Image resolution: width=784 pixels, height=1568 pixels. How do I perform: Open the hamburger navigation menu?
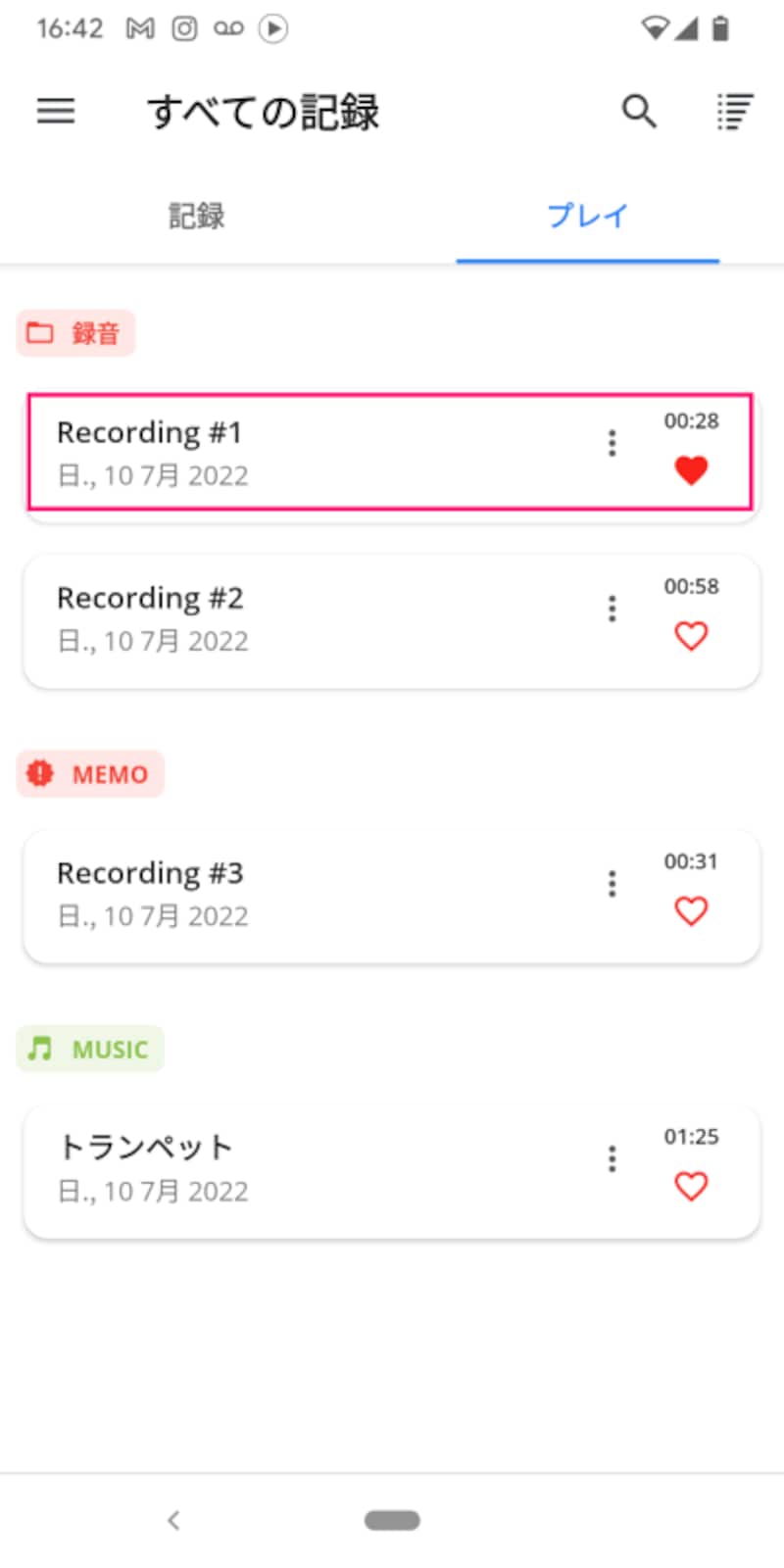tap(56, 112)
